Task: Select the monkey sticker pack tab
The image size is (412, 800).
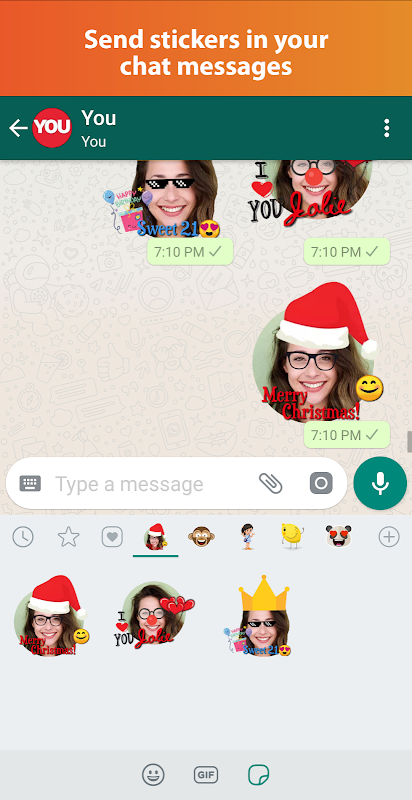Action: point(201,537)
